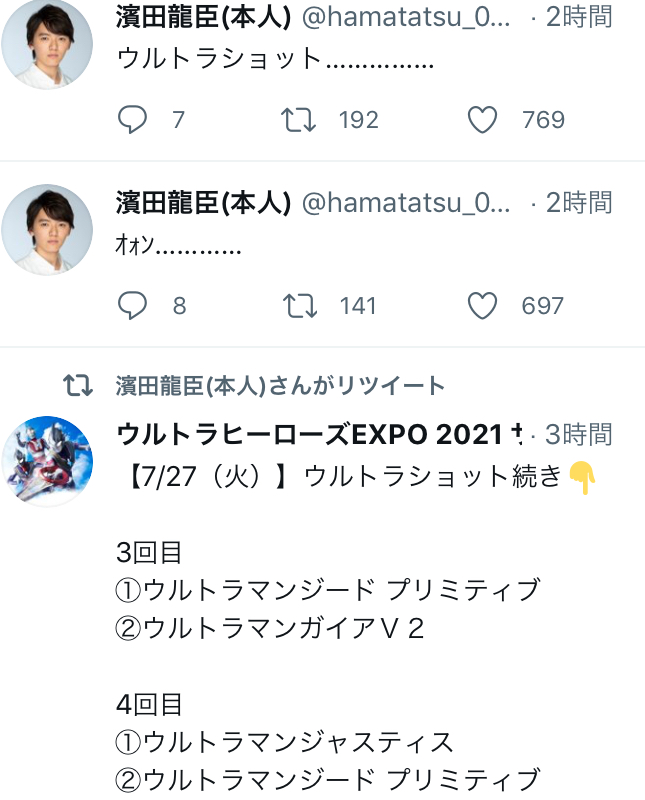645x800 pixels.
Task: Open the ウルトラヒーローズEXPO 2021 account name
Action: tap(320, 435)
